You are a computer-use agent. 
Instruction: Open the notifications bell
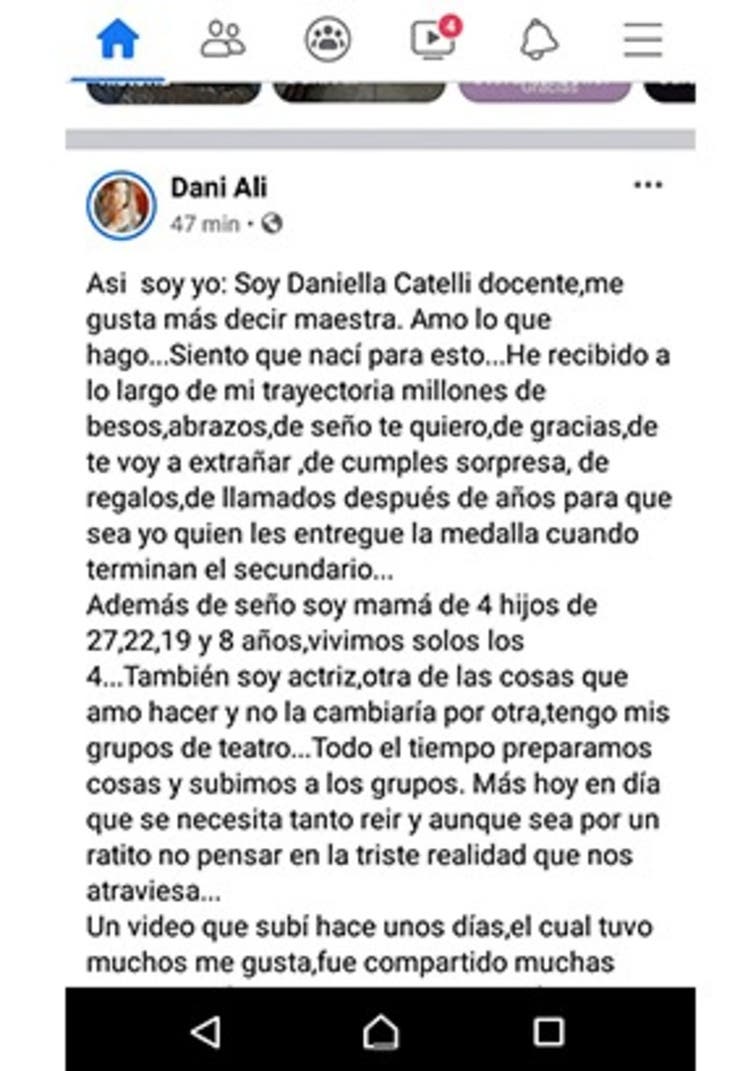(539, 39)
